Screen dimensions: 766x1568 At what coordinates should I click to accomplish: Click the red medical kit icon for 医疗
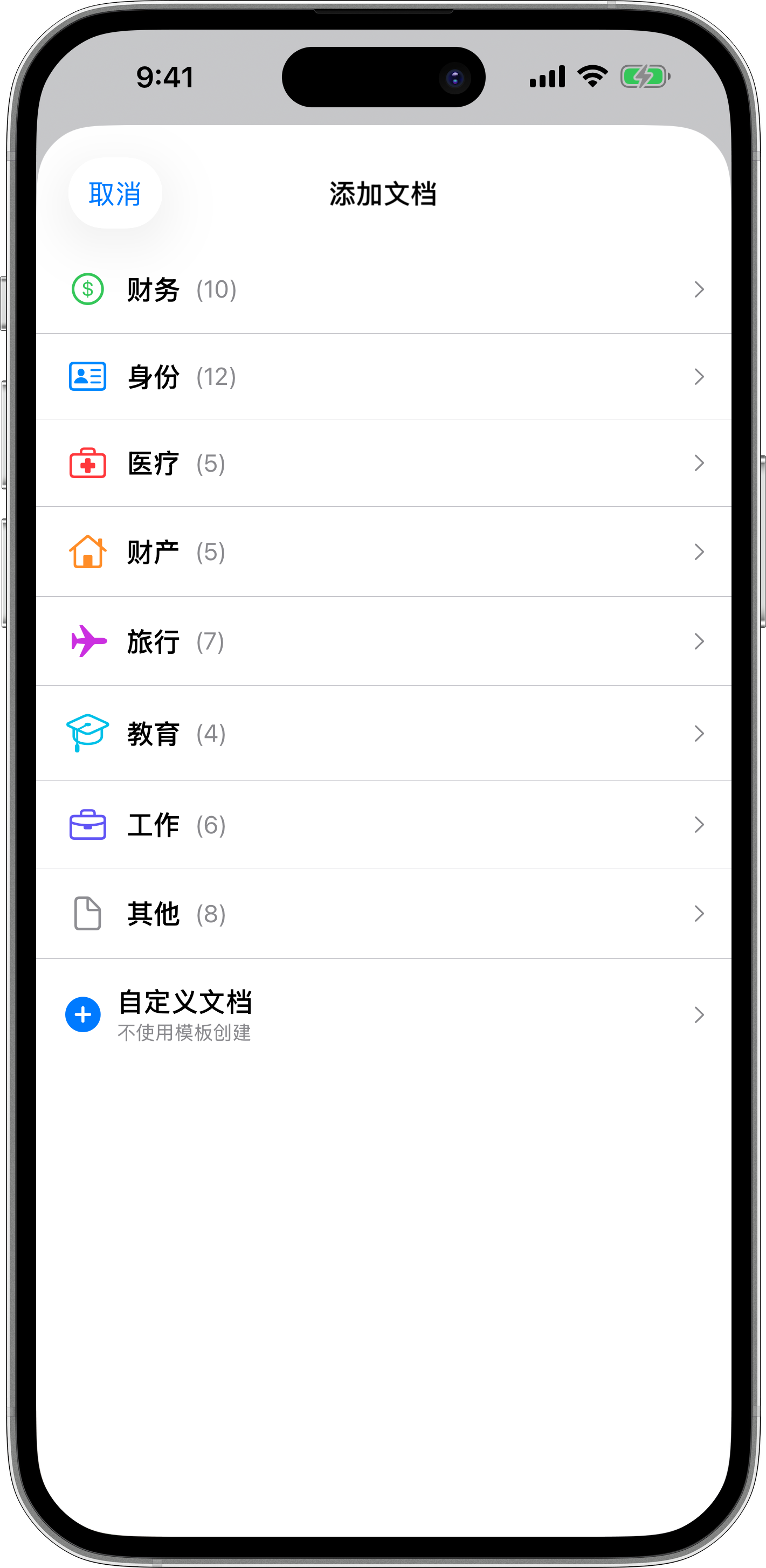tap(86, 464)
